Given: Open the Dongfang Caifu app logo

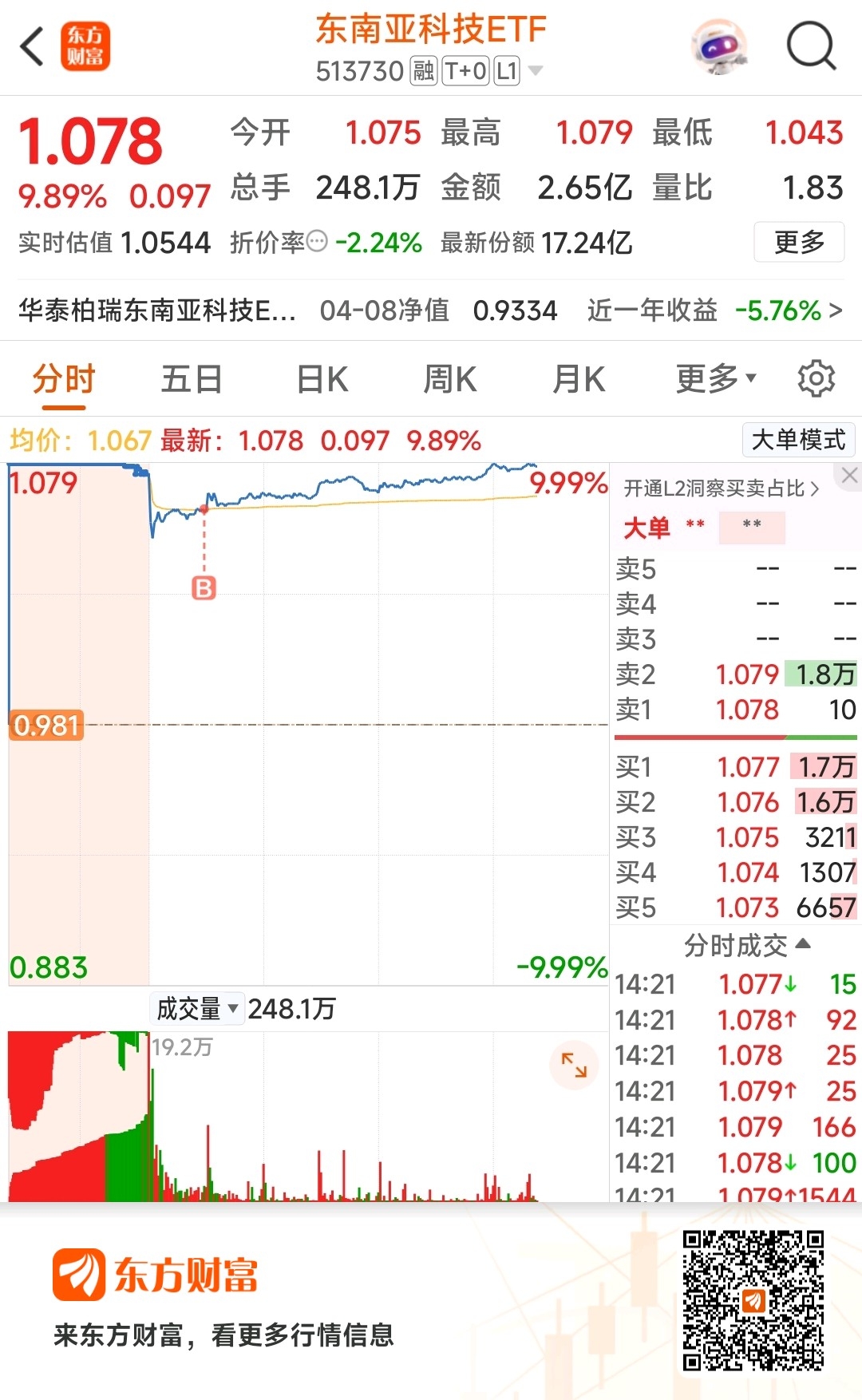Looking at the screenshot, I should [85, 48].
